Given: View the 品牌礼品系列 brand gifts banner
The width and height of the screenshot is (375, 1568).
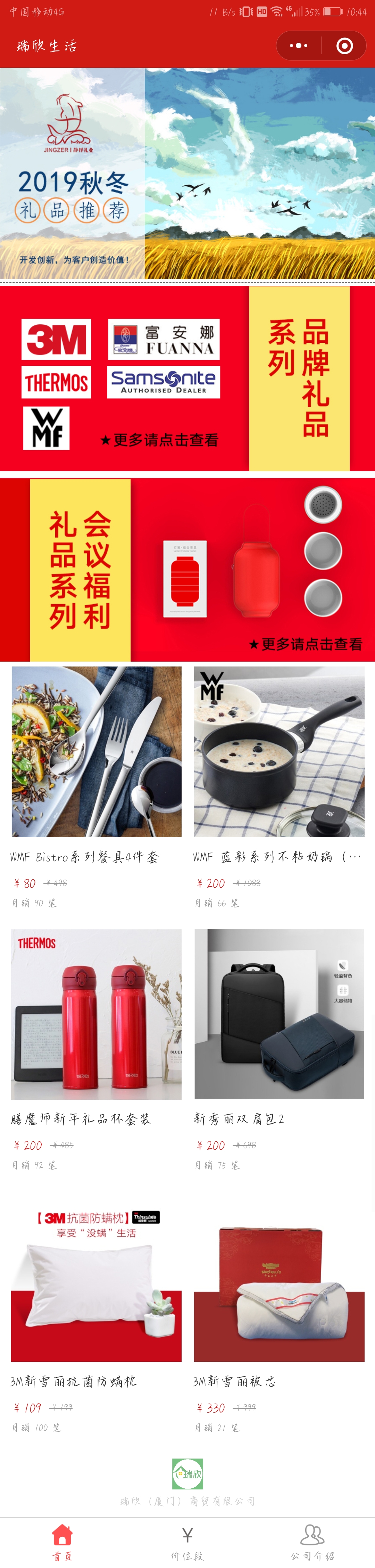Looking at the screenshot, I should [x=187, y=378].
